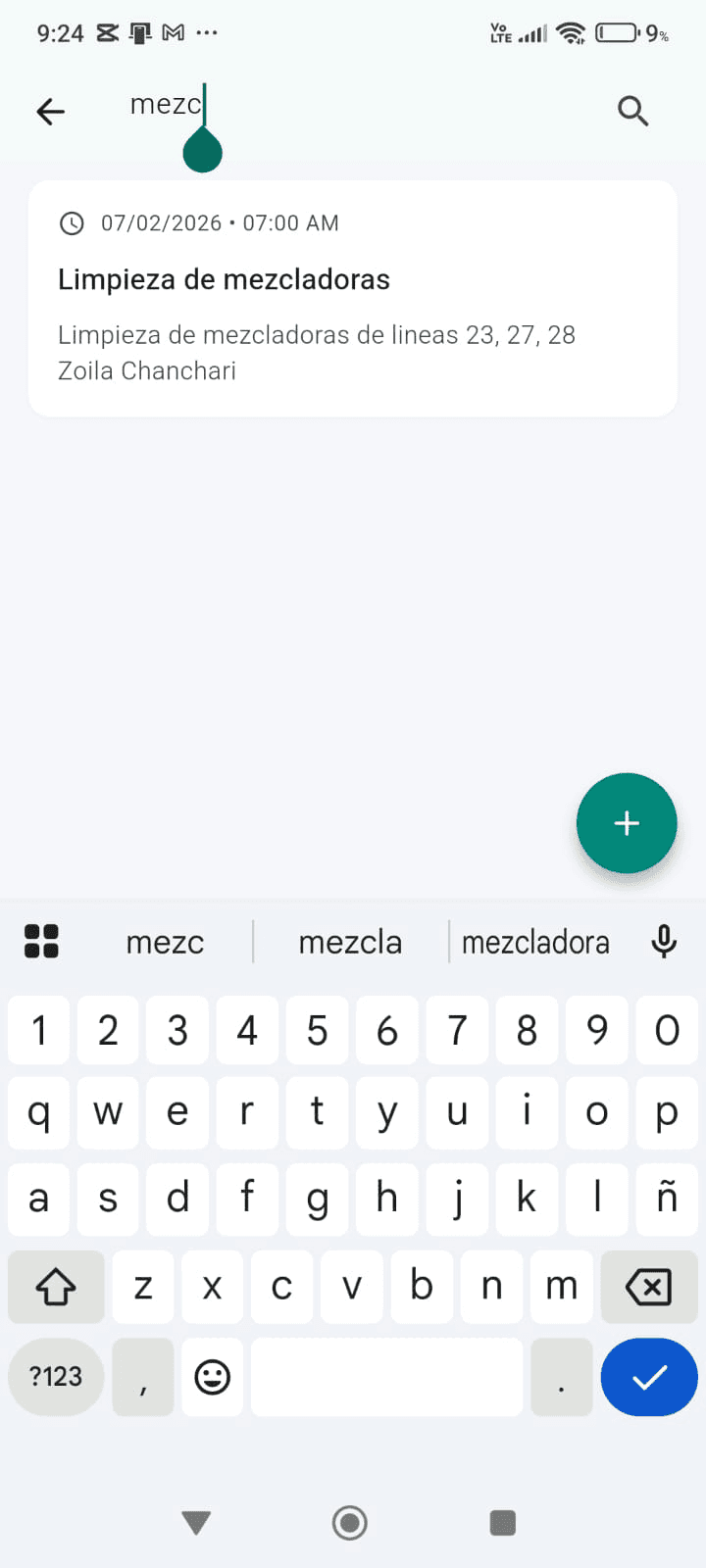Screen dimensions: 706x1568
Task: Select the suggestion 'mezcla'
Action: pos(350,941)
